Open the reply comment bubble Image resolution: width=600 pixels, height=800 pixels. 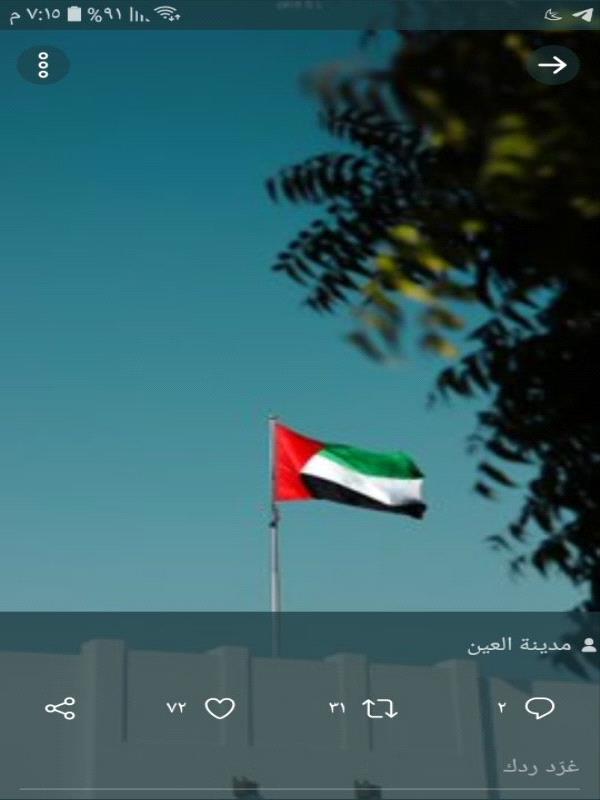point(540,708)
